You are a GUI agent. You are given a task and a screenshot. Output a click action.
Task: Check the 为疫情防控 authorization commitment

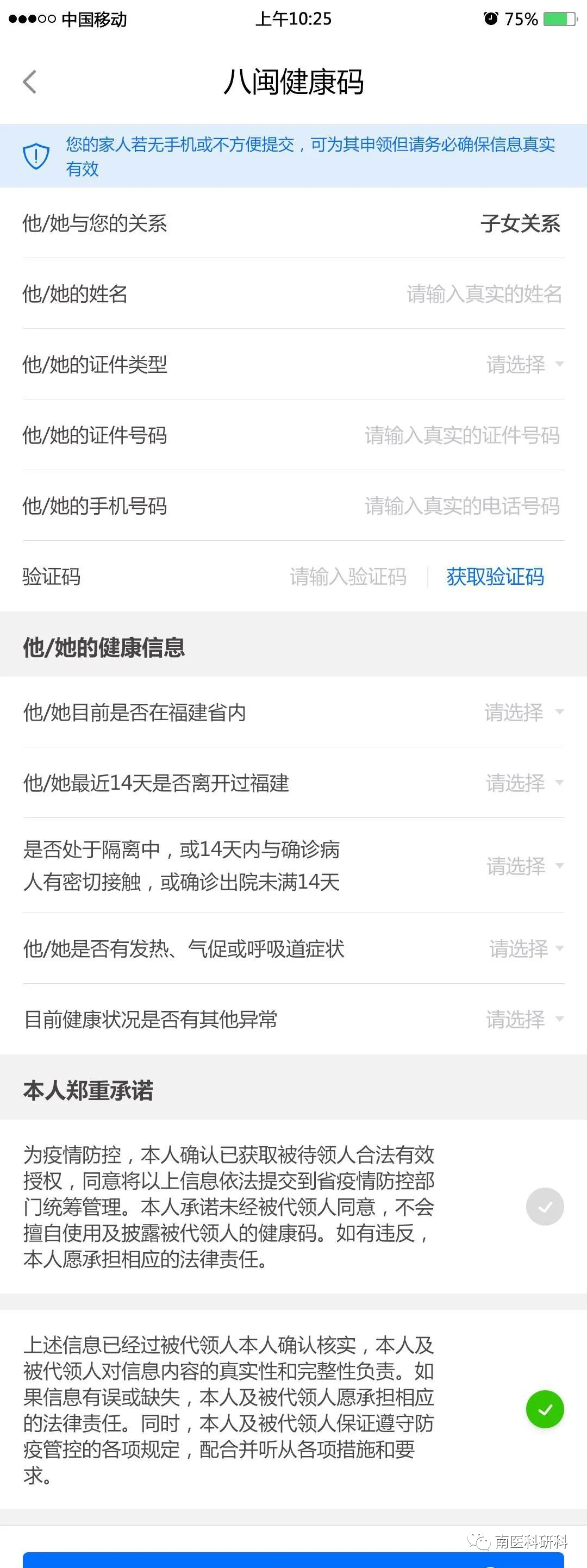coord(545,1207)
